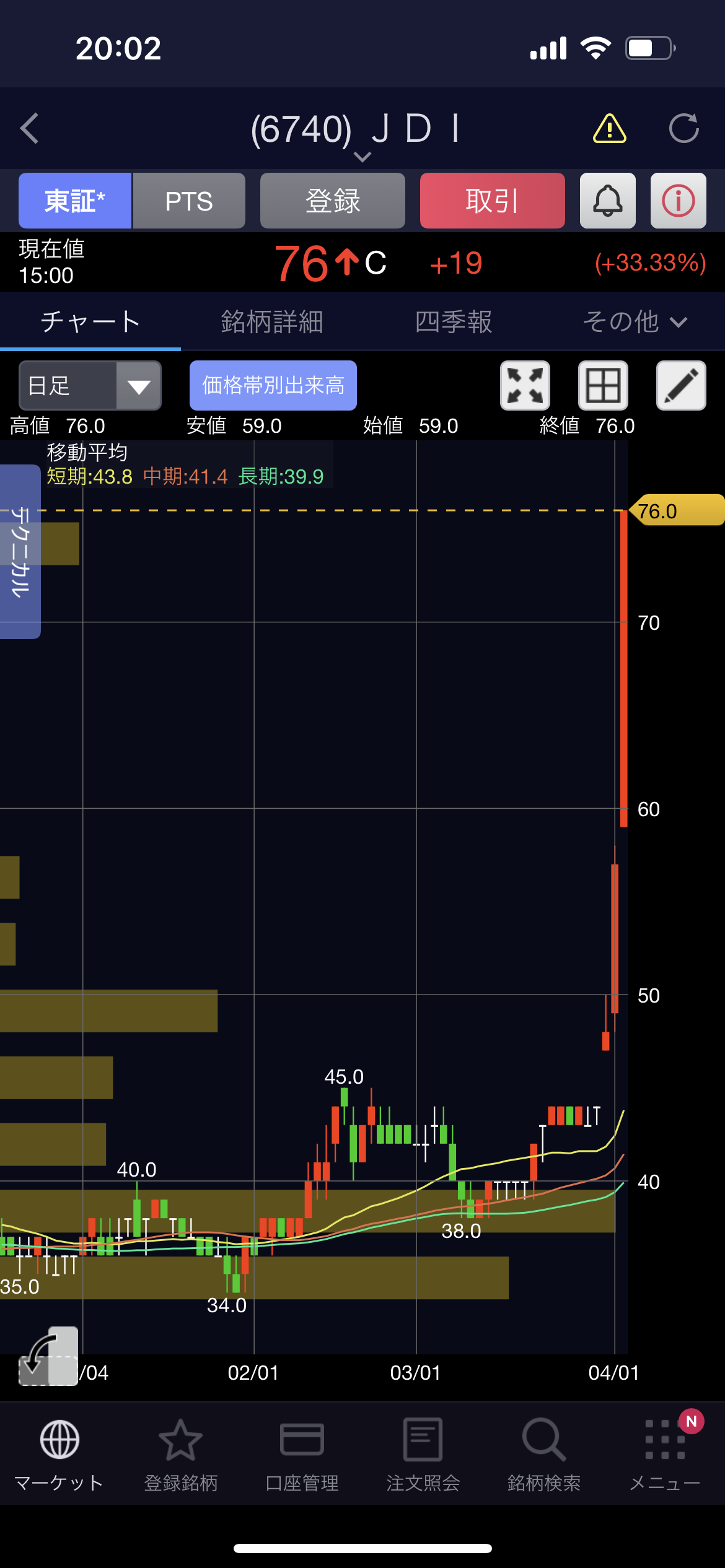Expand the その他 dropdown
The image size is (725, 1568).
[635, 321]
